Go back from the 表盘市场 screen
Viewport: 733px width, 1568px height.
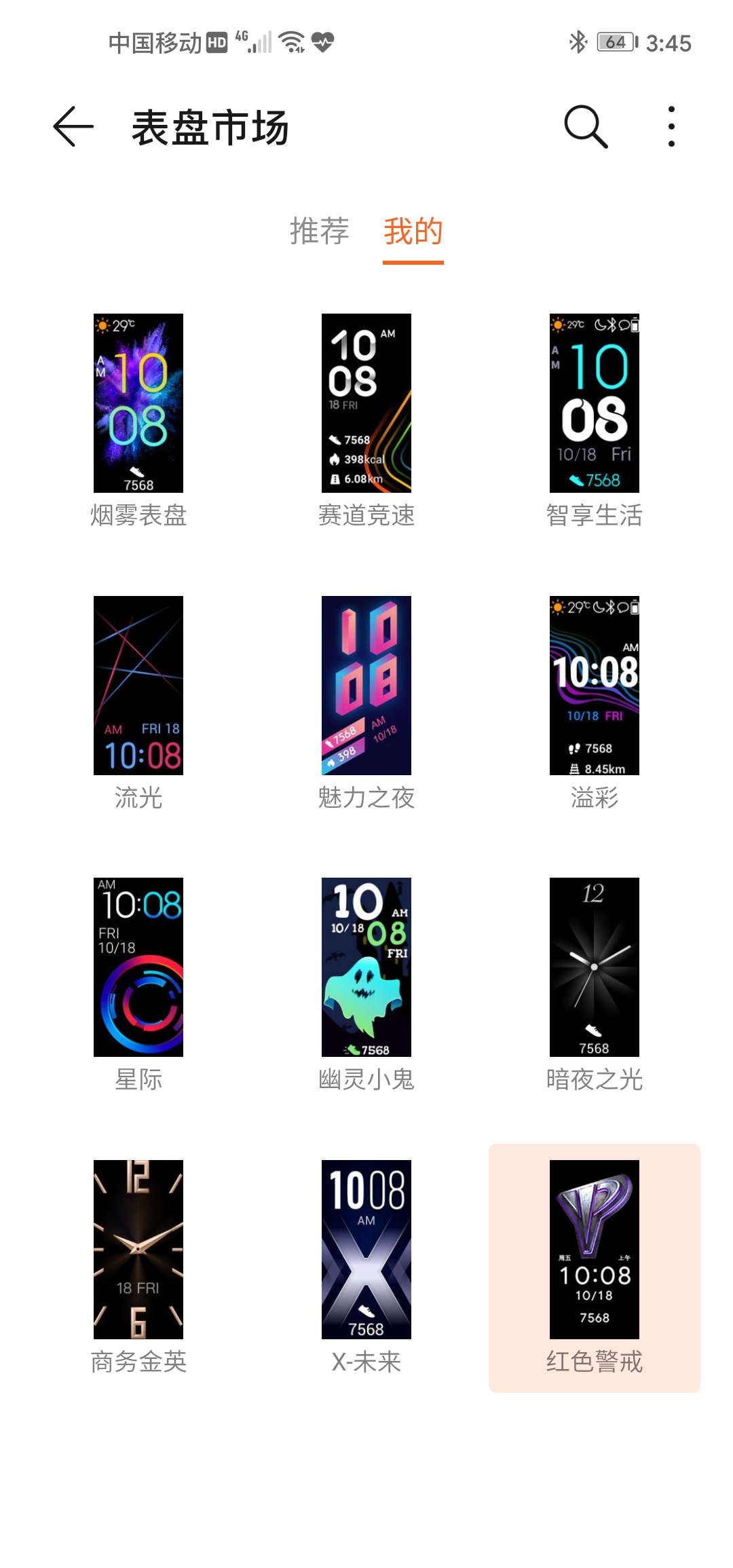point(73,127)
